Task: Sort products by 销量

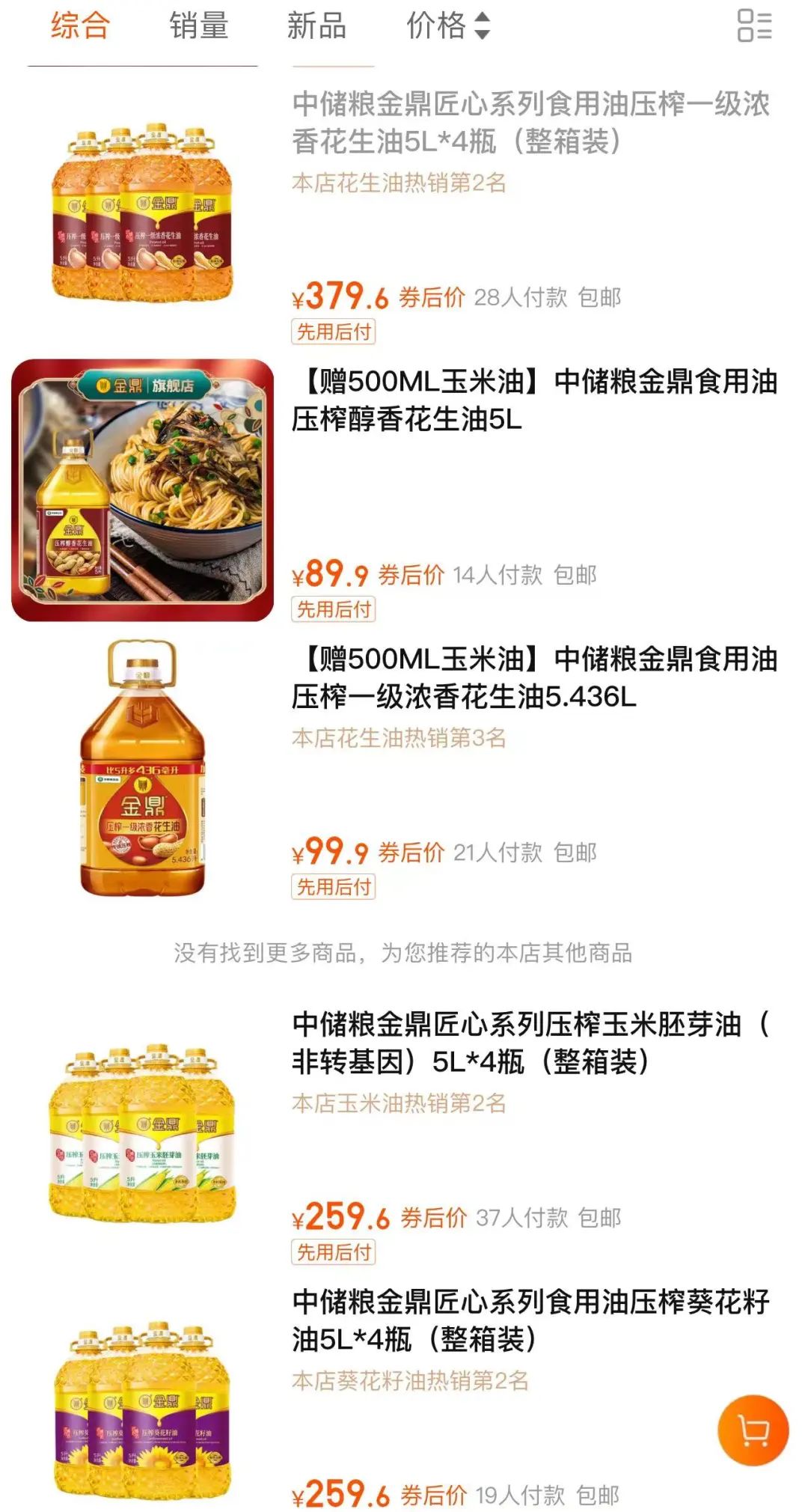Action: 198,27
